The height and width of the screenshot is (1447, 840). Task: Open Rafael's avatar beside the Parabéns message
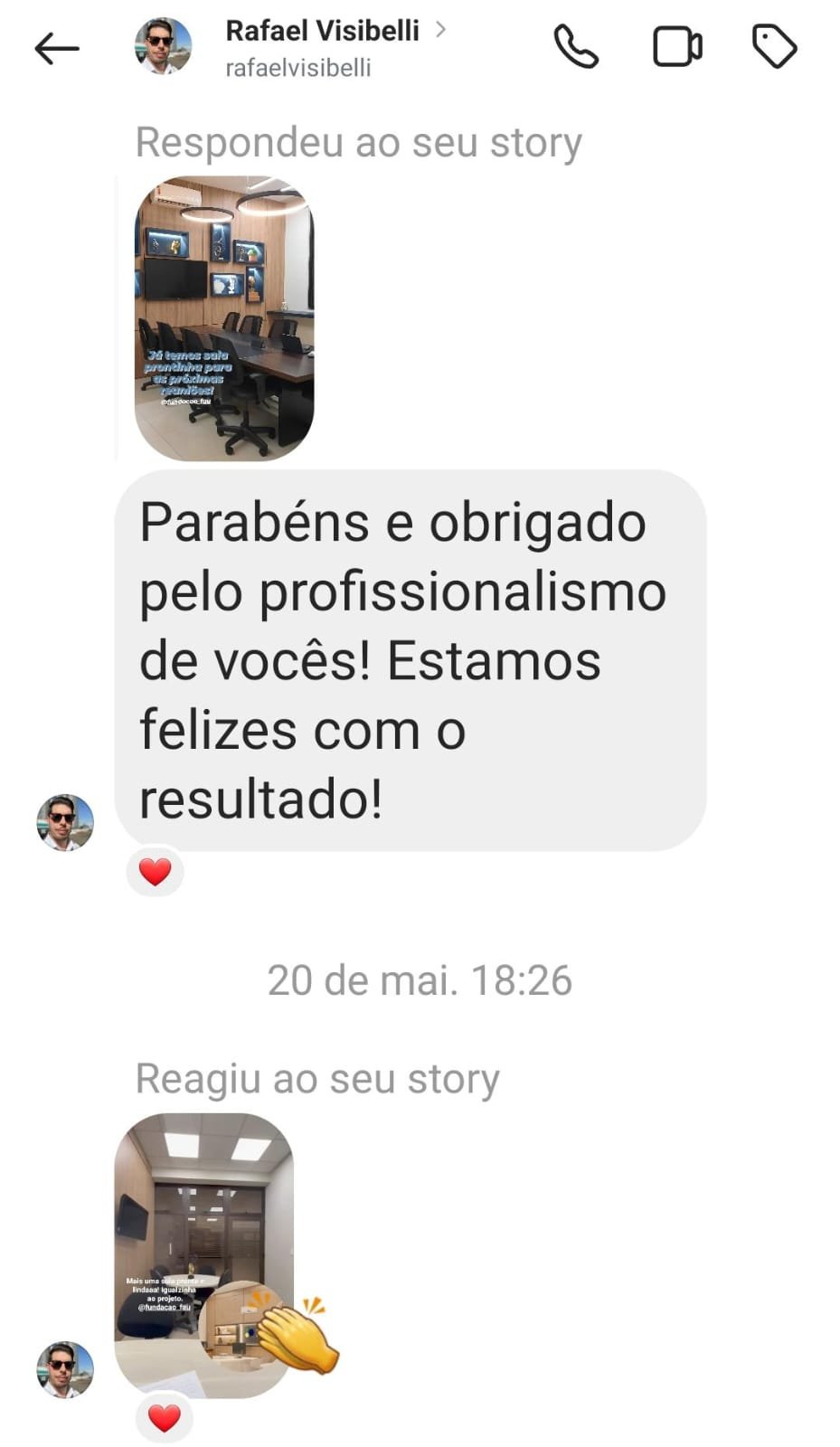pos(64,823)
